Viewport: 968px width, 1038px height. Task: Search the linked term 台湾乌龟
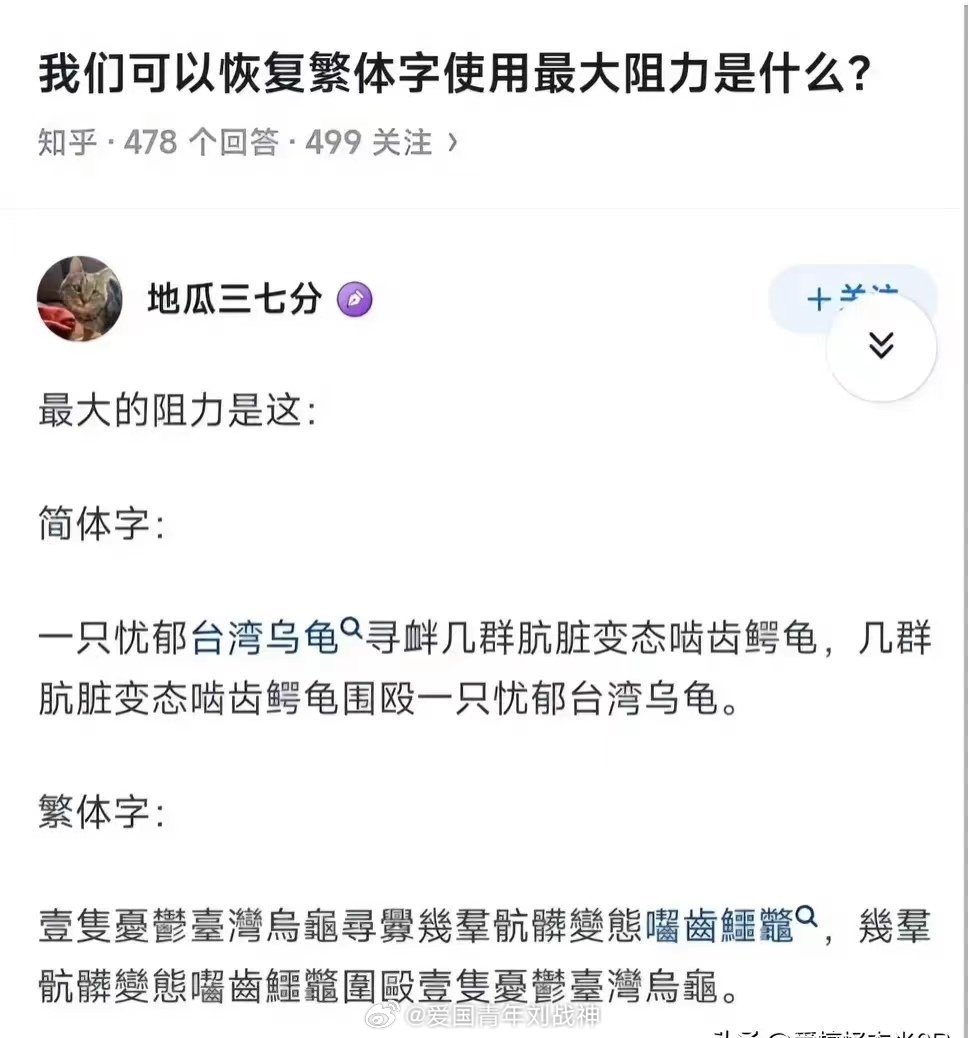pos(266,638)
